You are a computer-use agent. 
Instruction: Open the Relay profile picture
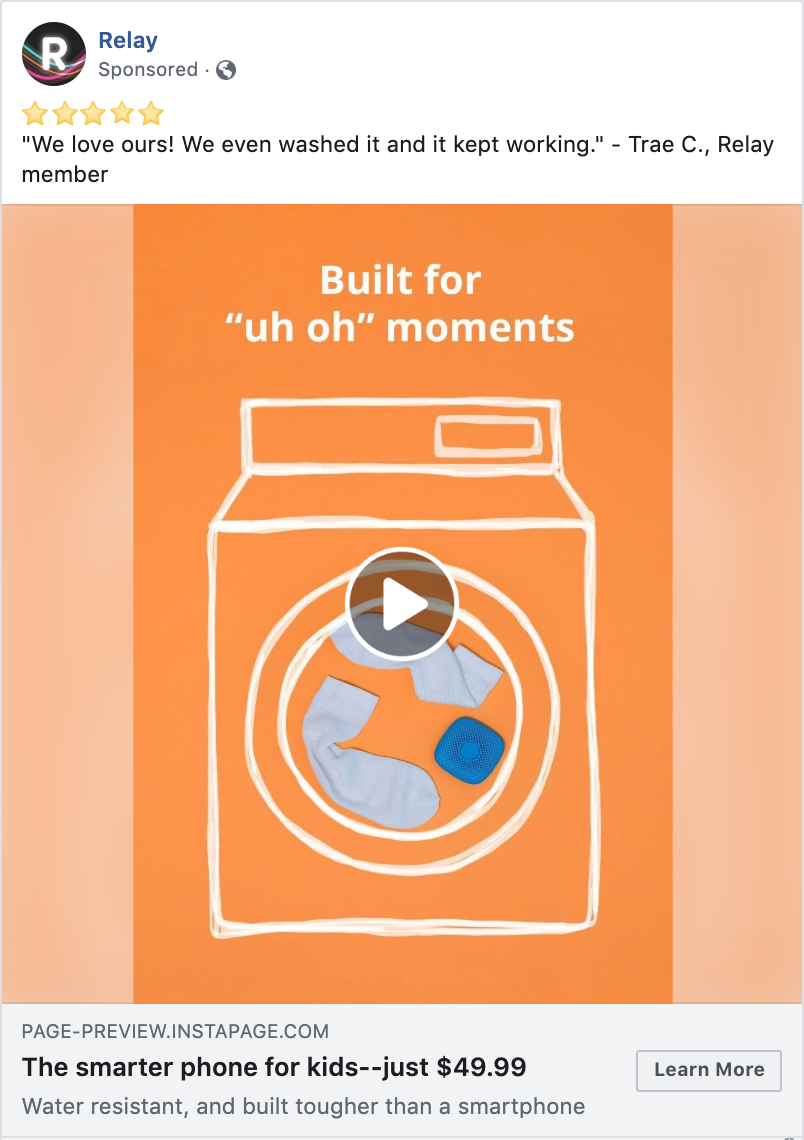[x=54, y=55]
